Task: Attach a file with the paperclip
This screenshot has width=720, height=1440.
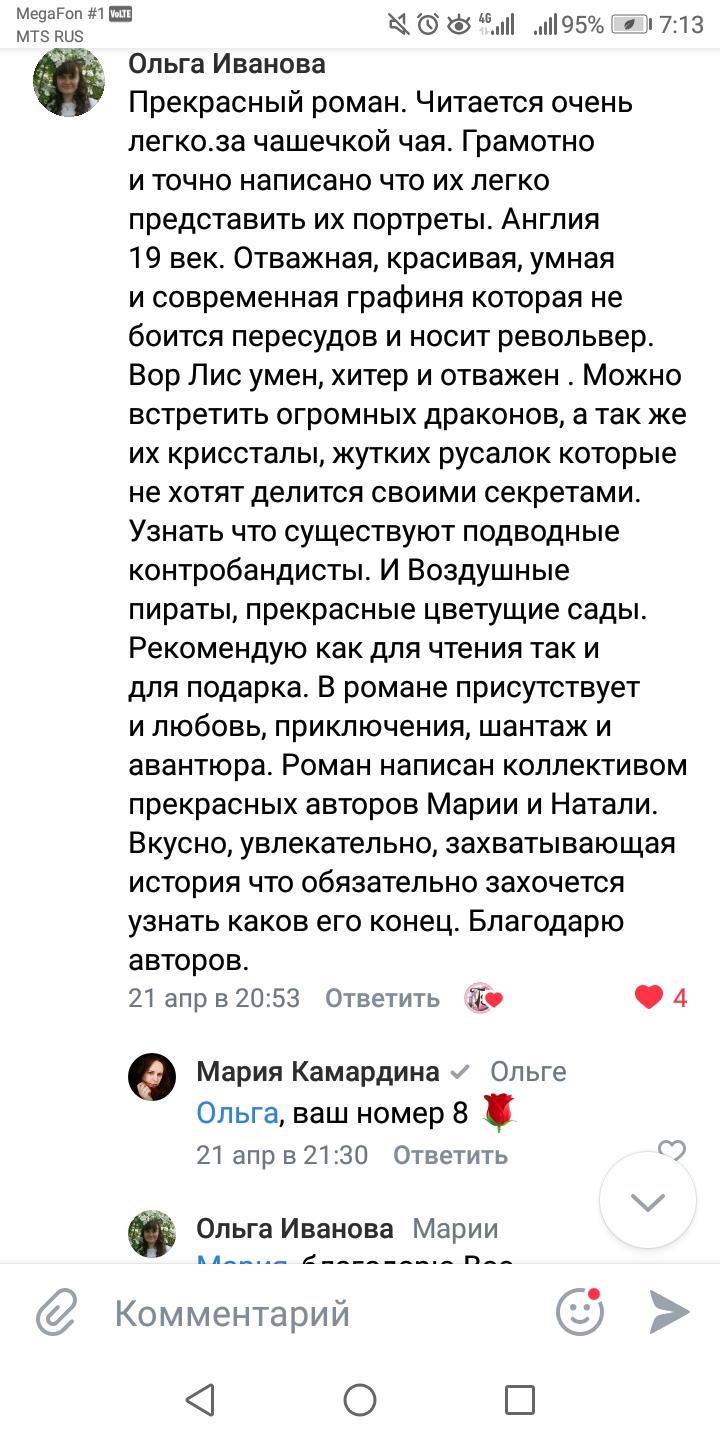Action: pyautogui.click(x=57, y=1313)
